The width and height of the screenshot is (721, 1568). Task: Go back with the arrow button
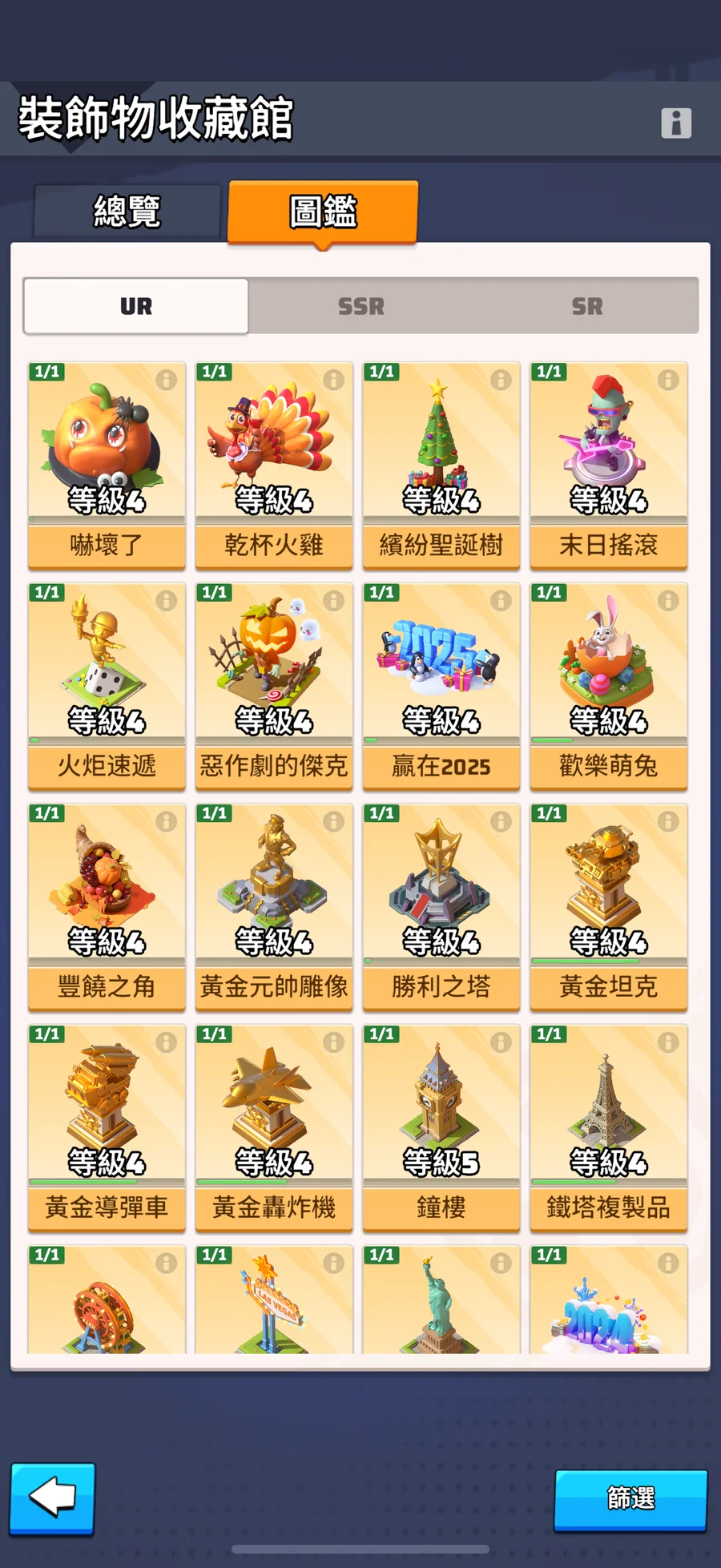pos(53,1497)
